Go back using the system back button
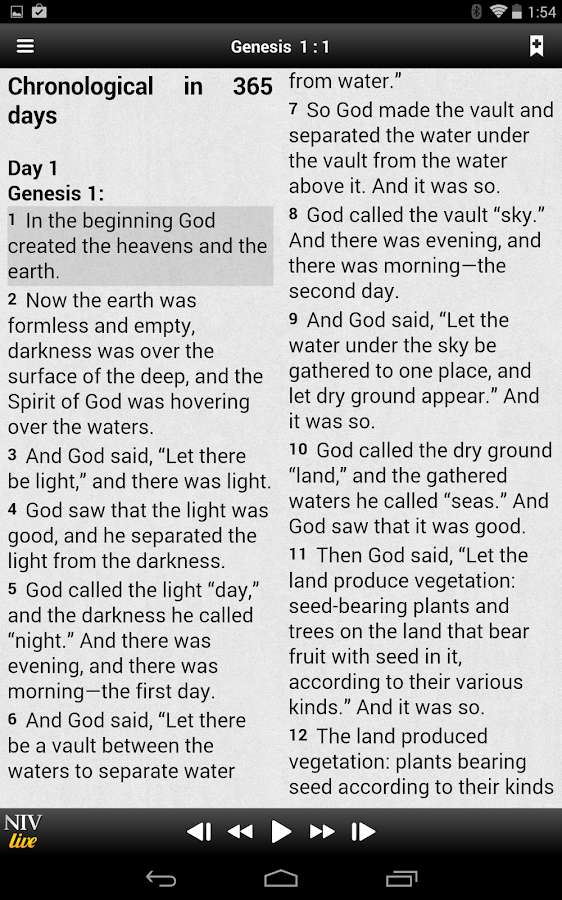562x900 pixels. click(x=161, y=878)
